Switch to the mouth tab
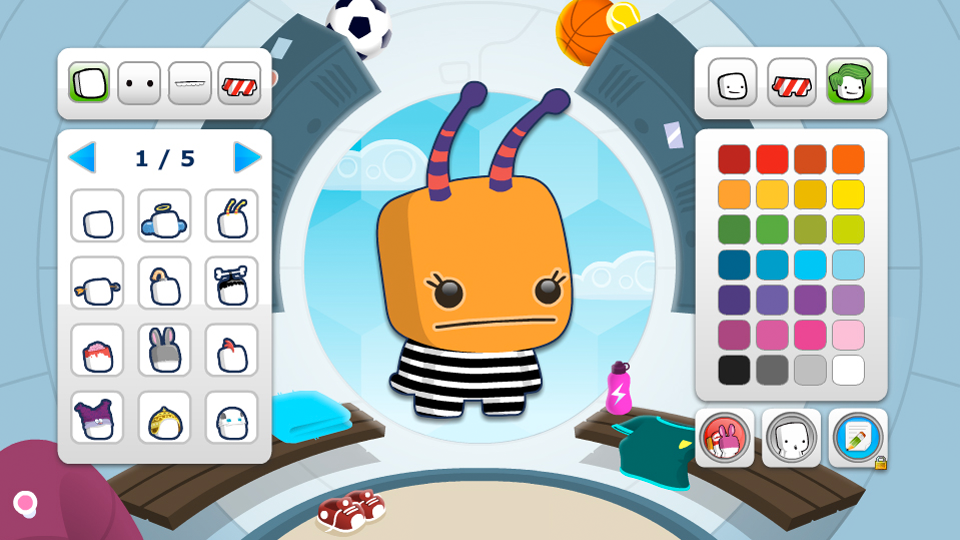This screenshot has height=540, width=960. [x=190, y=83]
